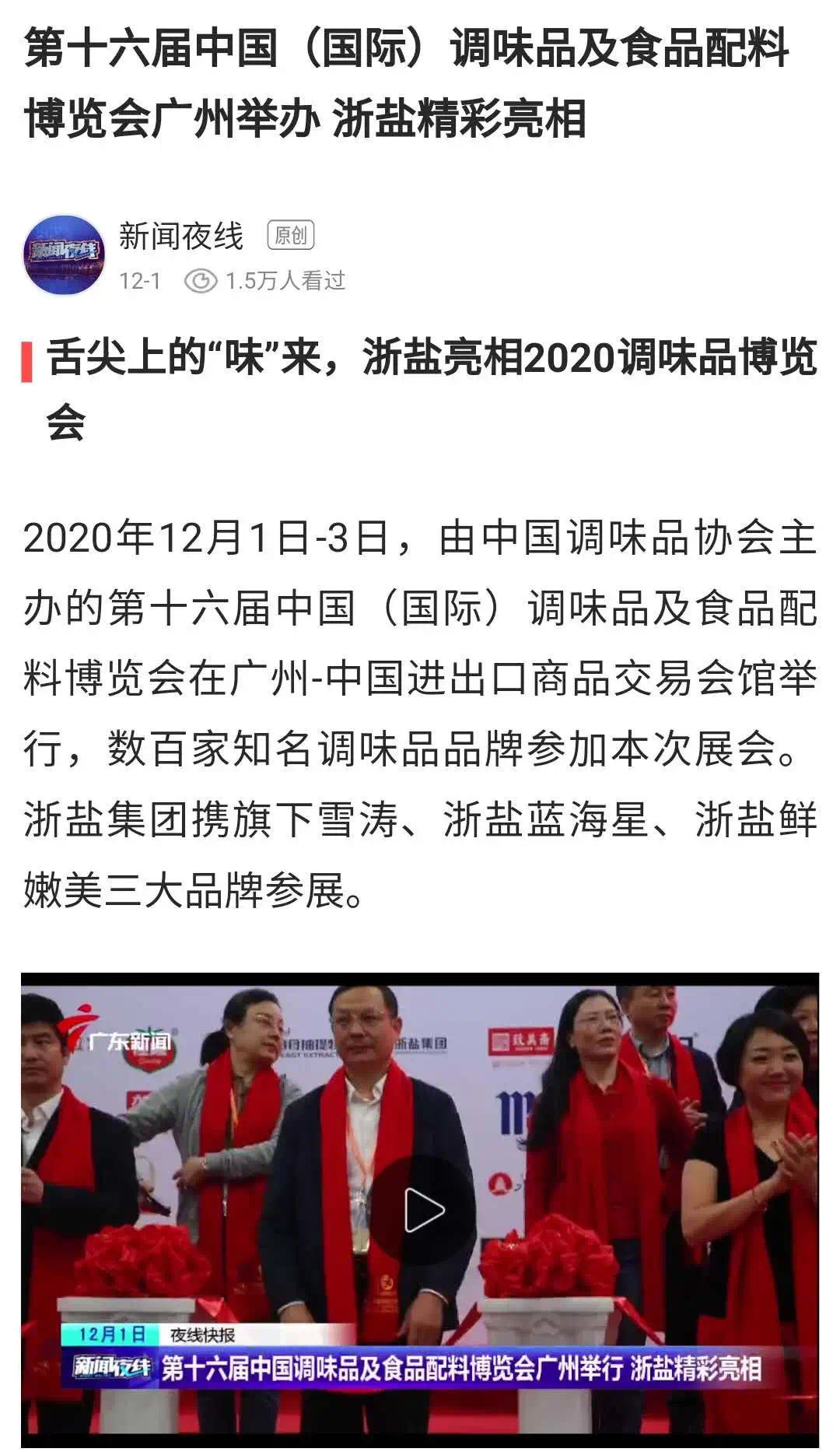Play the Guangdong News video
Viewport: 840px width, 1452px height.
tap(424, 1210)
